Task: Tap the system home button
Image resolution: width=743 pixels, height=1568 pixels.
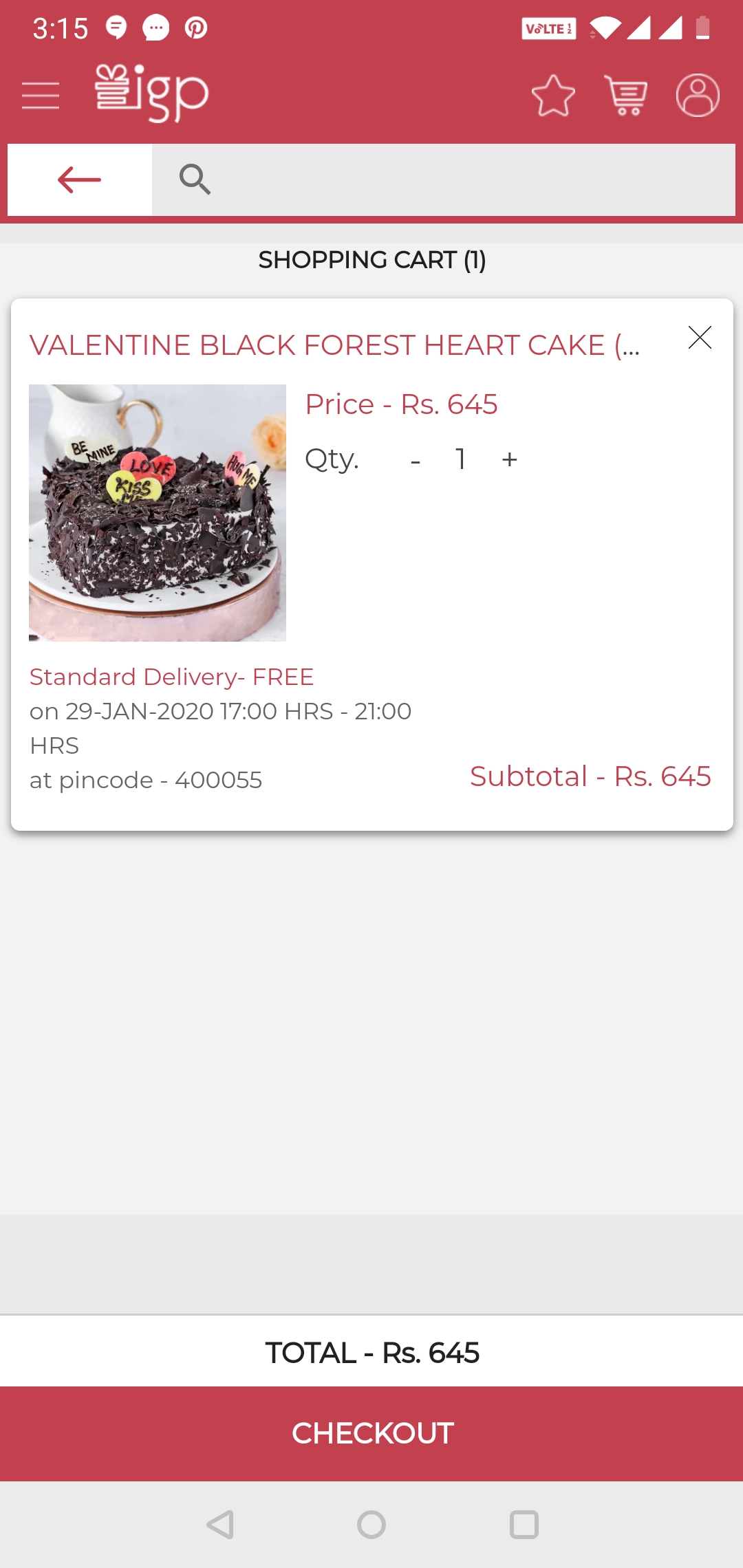Action: coord(371,1525)
